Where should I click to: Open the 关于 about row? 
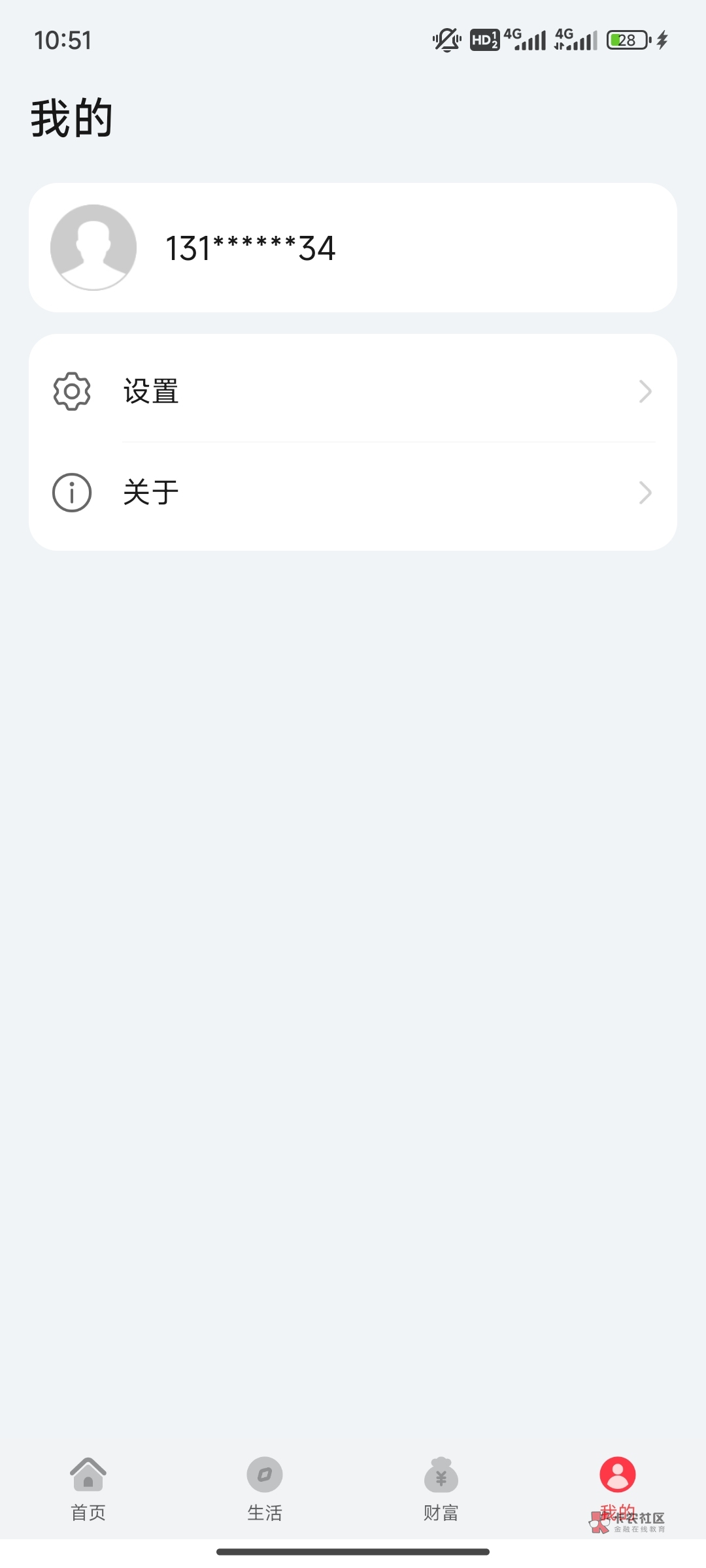pos(353,493)
